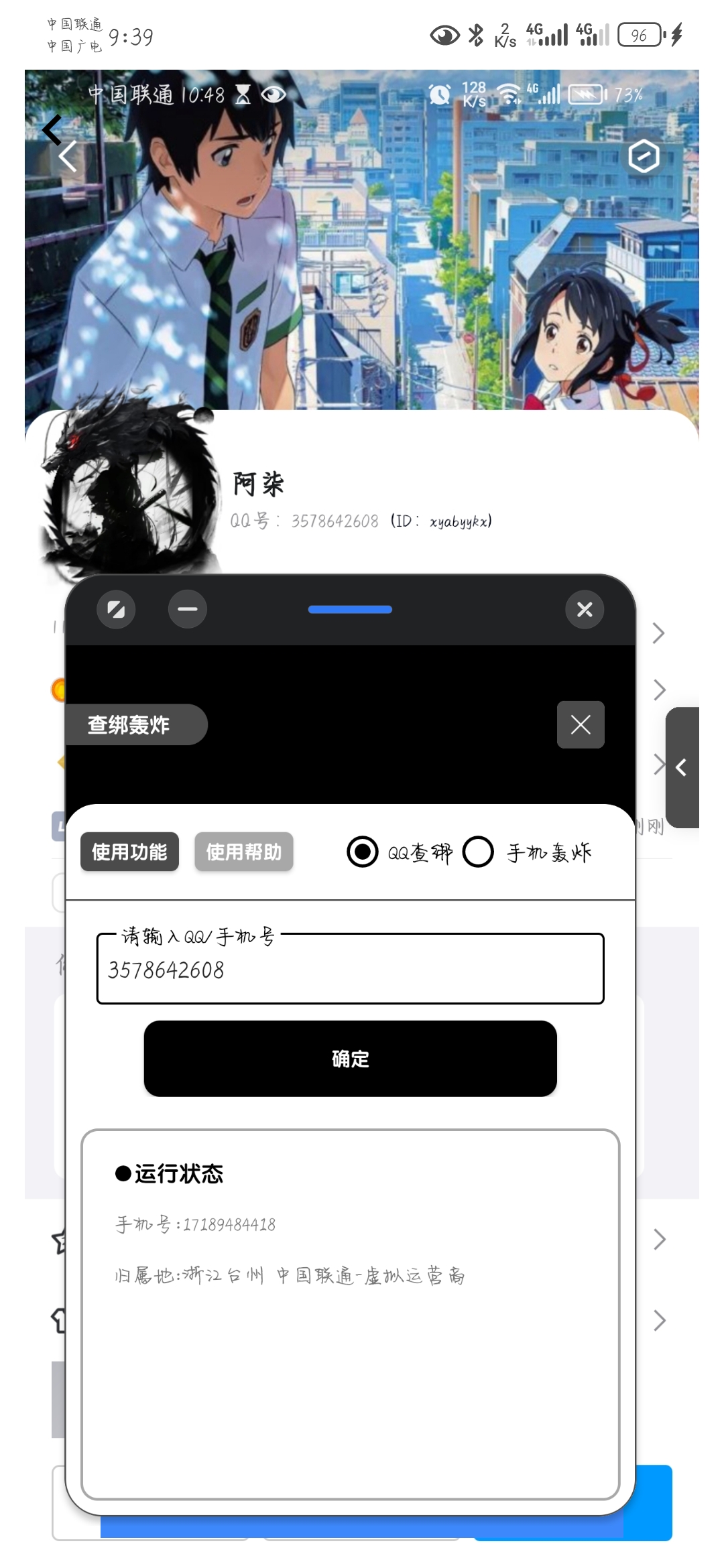
Task: Toggle fullscreen size of the floating window
Action: pos(116,609)
